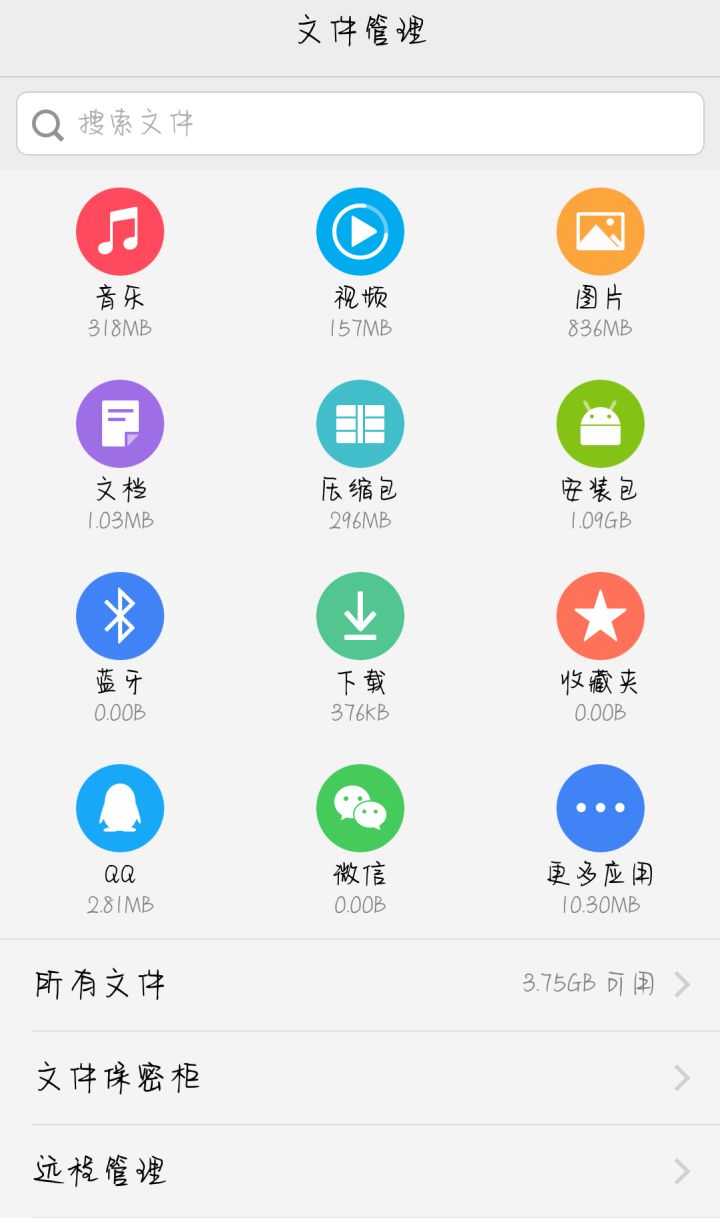Enter 文件保密柜 file safe
The height and width of the screenshot is (1218, 720).
(360, 1078)
